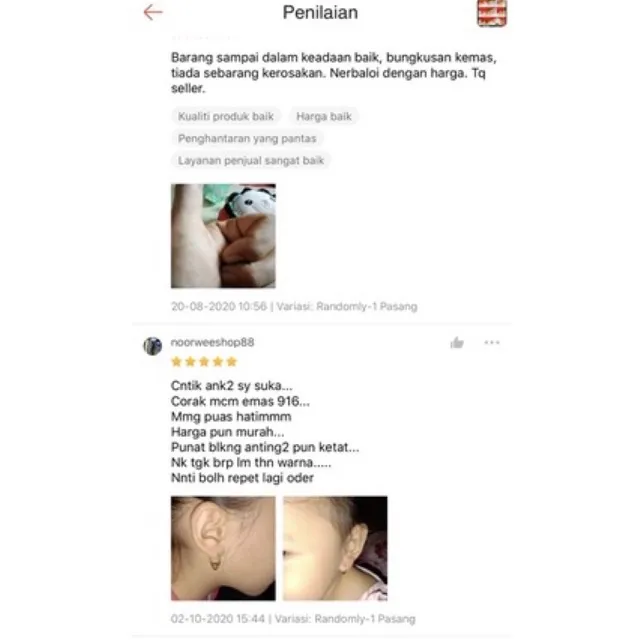Screen dimensions: 640x640
Task: Open overflow menu on noorweeshop88's review
Action: point(491,343)
